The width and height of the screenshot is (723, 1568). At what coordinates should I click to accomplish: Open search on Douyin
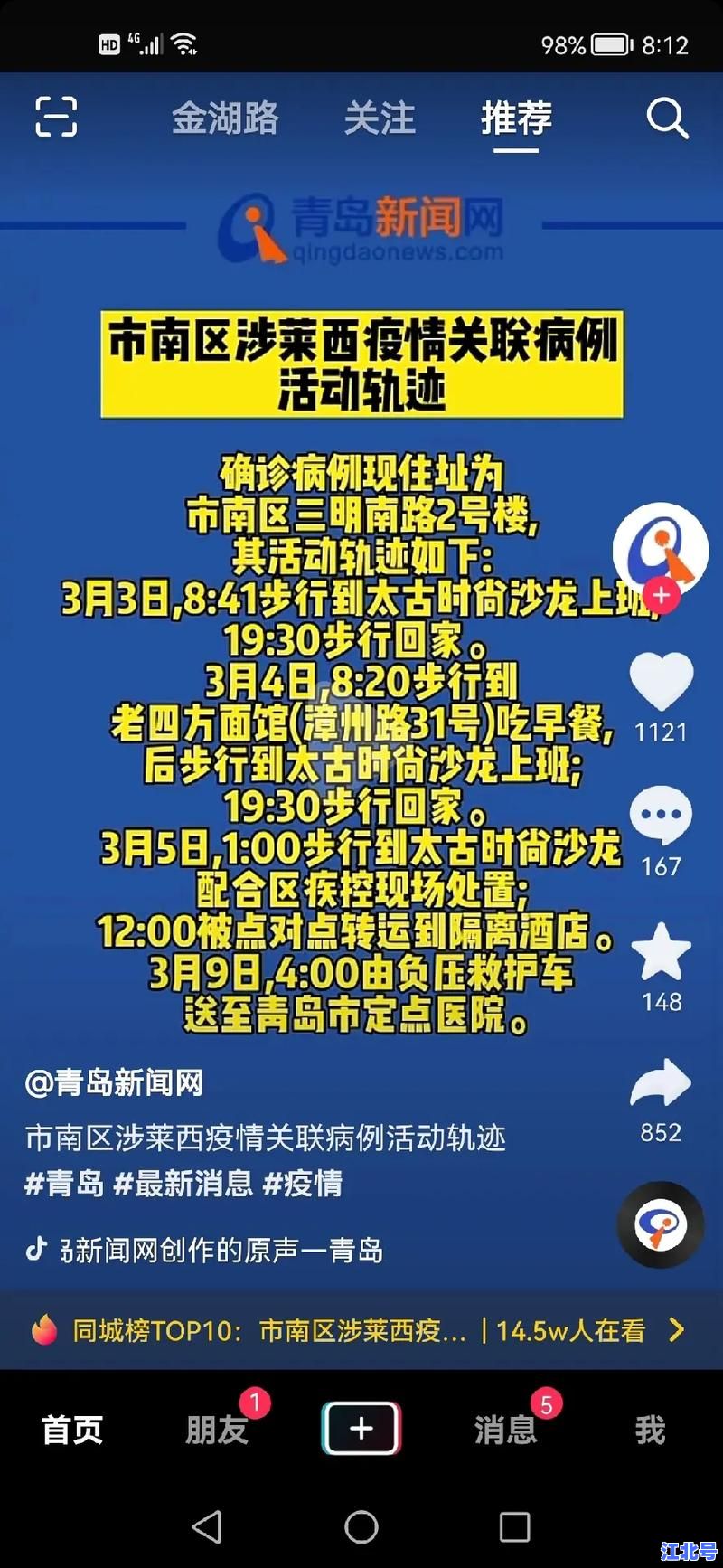(x=667, y=118)
